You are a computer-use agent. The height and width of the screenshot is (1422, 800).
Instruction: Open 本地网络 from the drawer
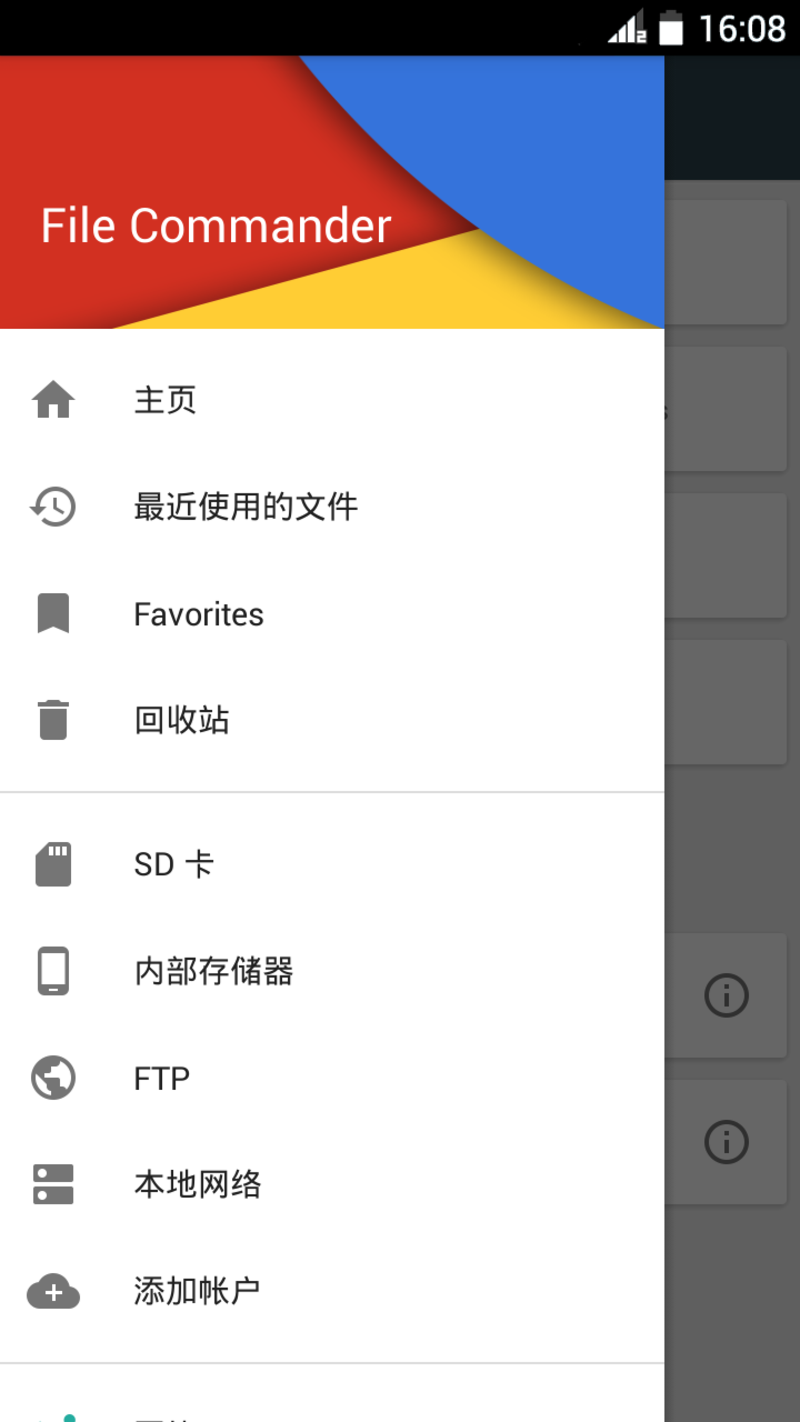[198, 1184]
